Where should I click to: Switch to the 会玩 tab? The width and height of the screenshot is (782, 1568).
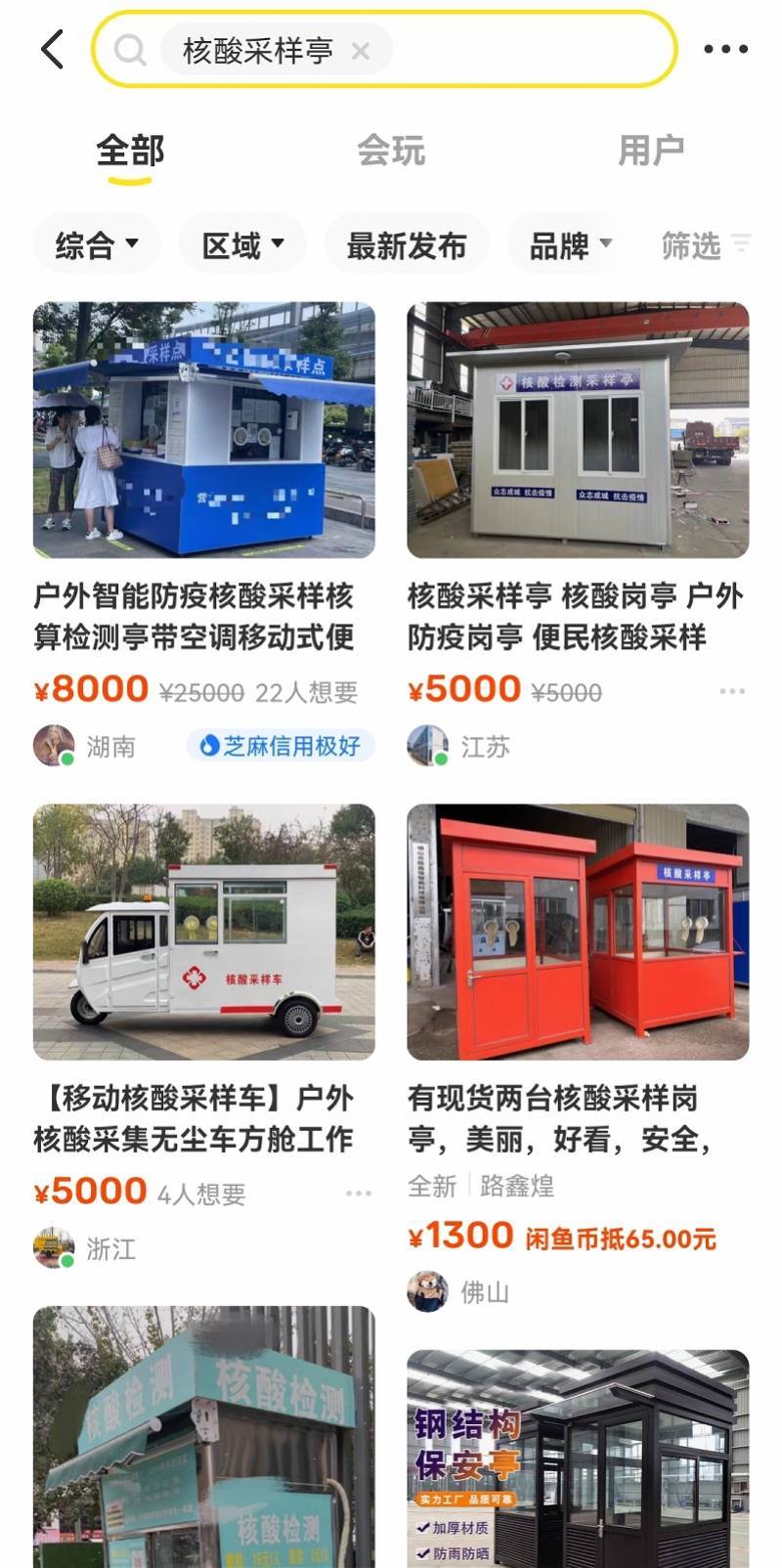pos(390,151)
